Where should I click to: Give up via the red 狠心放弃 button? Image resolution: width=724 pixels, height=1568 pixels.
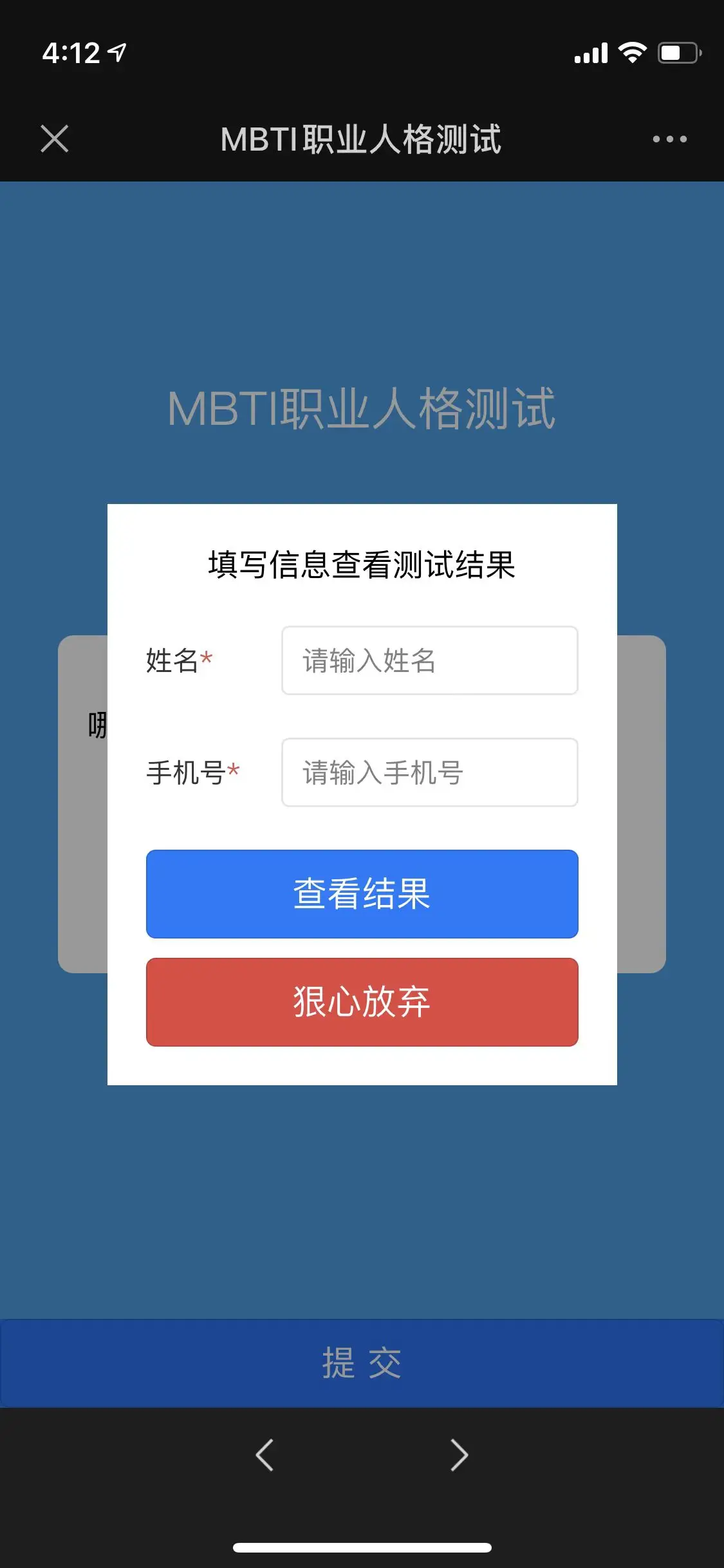tap(362, 1002)
